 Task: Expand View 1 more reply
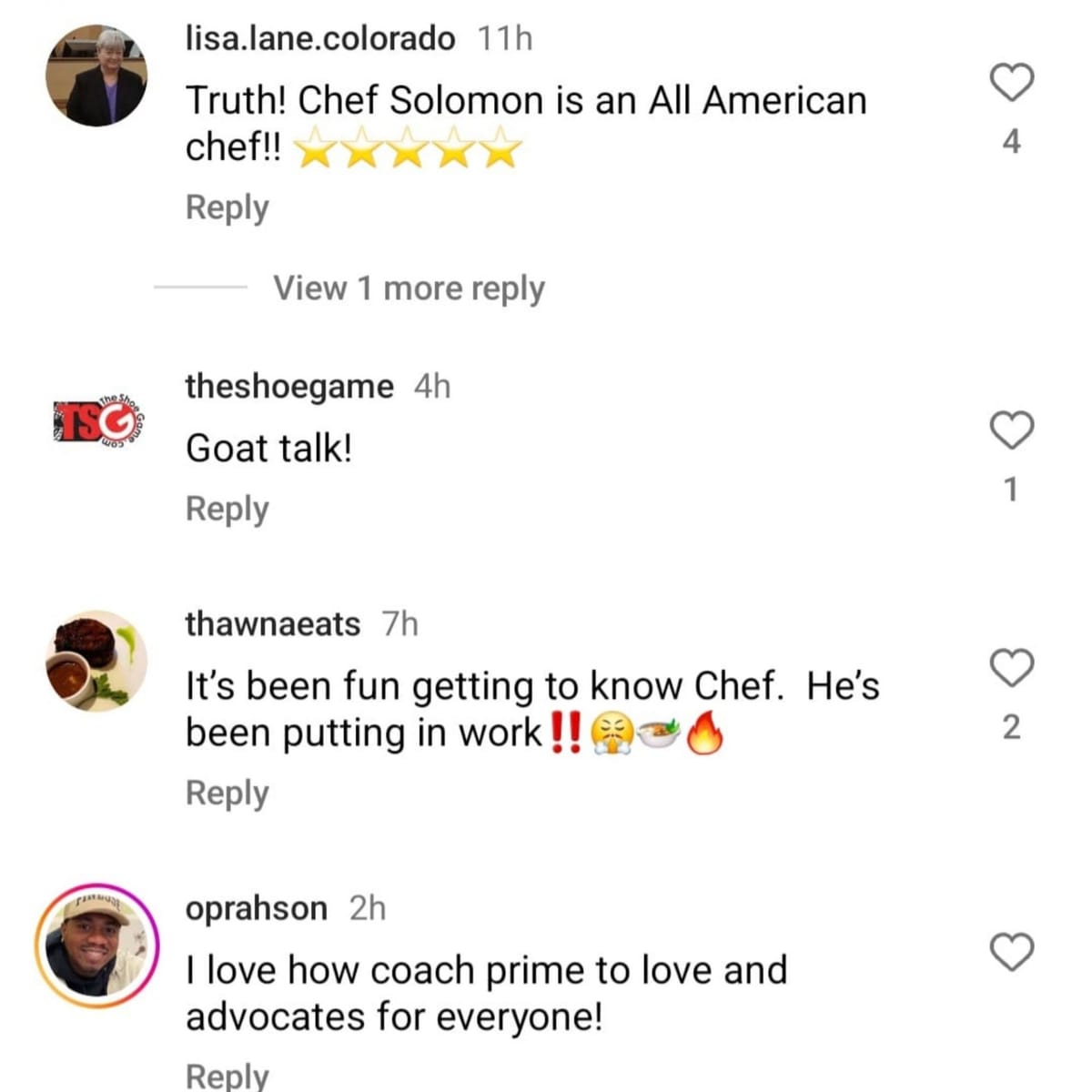pos(409,288)
